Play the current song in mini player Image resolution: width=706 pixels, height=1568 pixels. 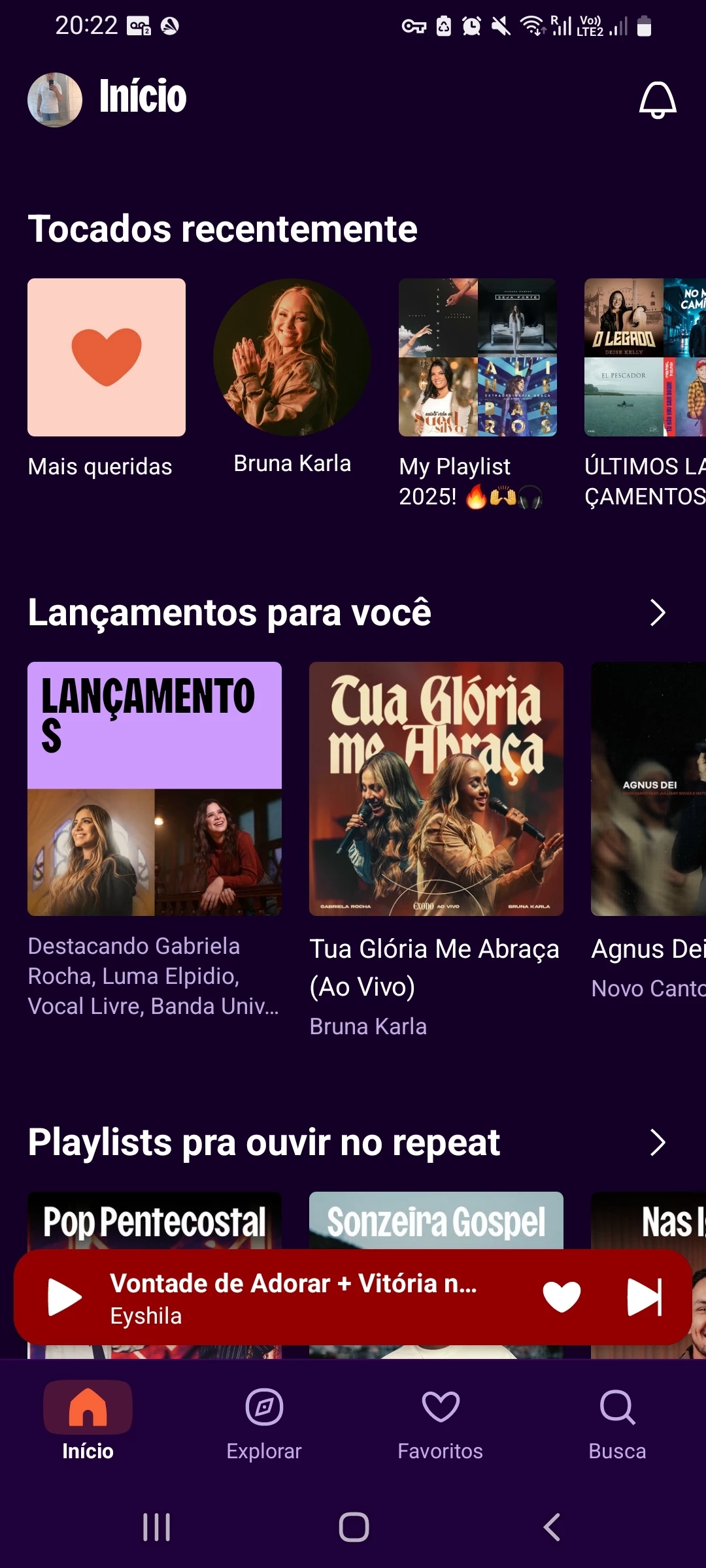click(65, 1298)
